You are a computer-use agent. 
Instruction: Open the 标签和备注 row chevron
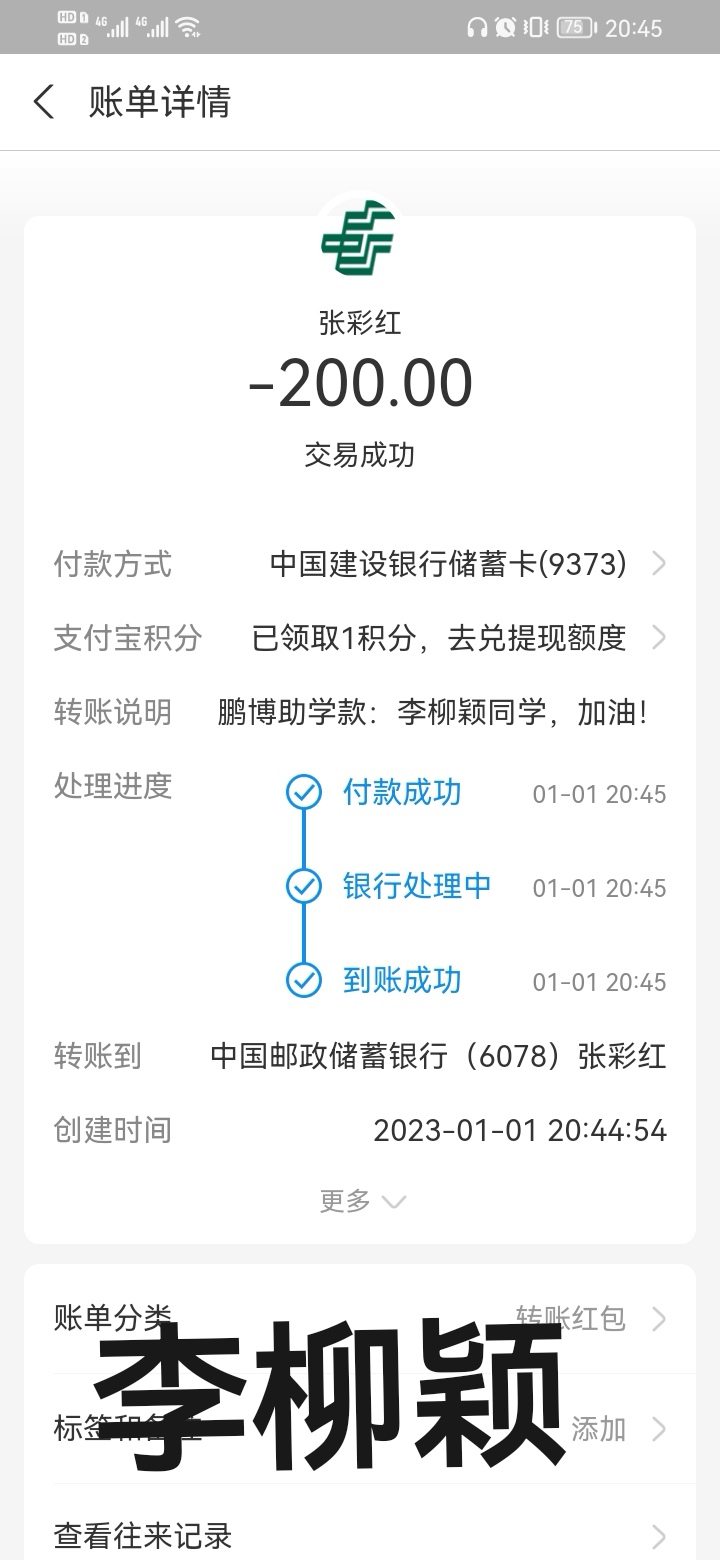659,1429
